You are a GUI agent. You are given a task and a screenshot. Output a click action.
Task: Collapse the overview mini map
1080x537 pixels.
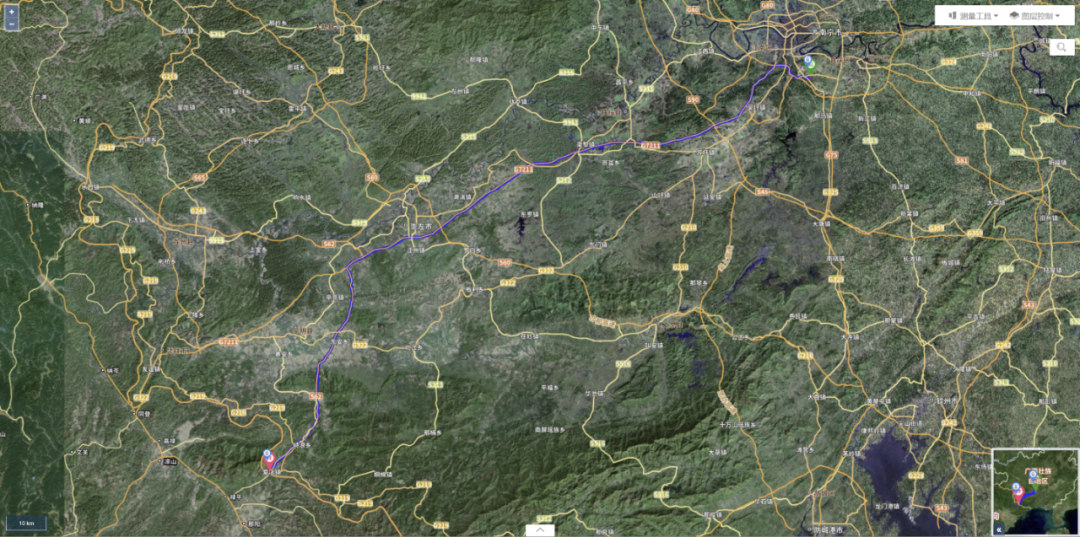998,528
